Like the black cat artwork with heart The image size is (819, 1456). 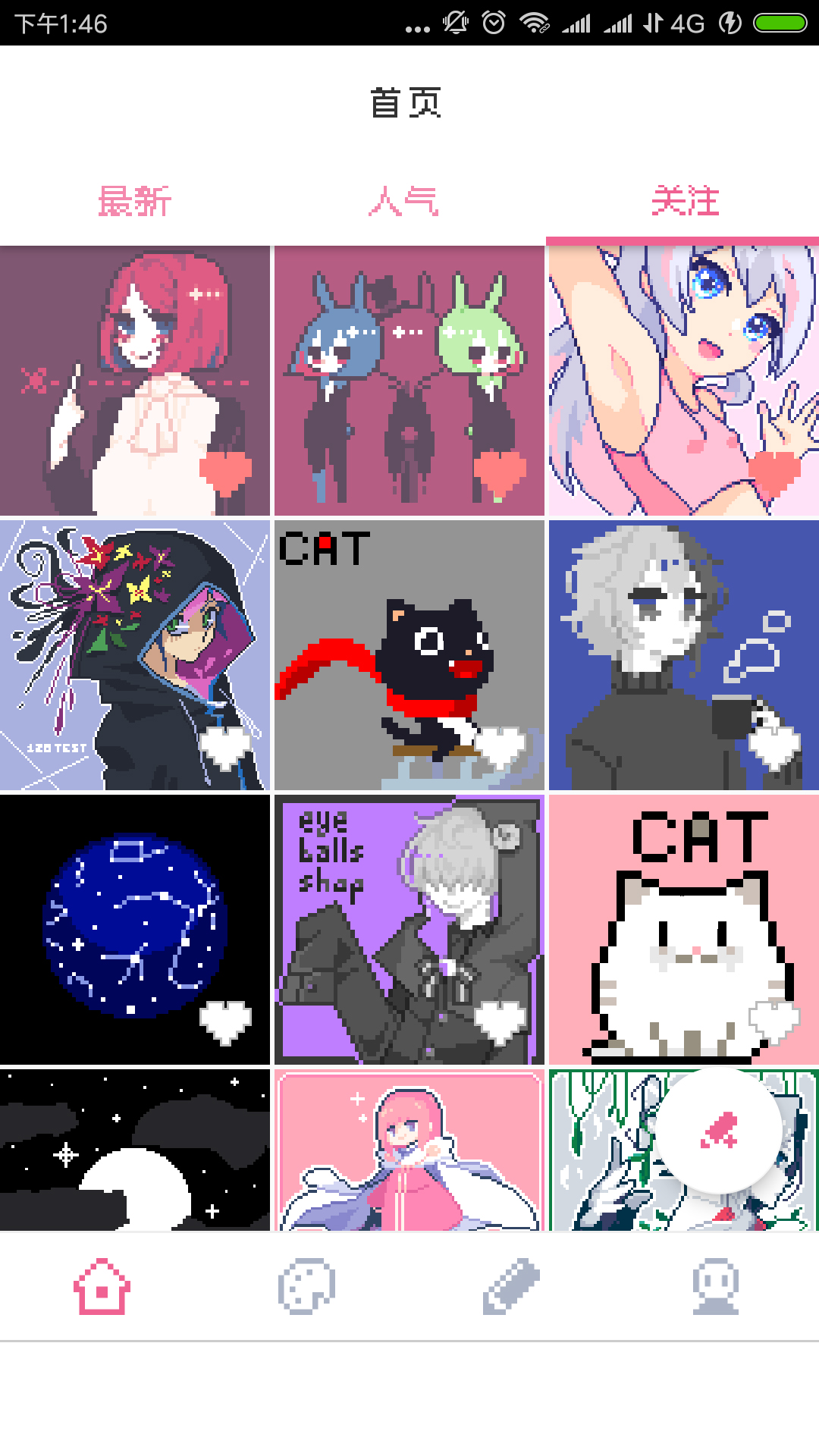500,746
